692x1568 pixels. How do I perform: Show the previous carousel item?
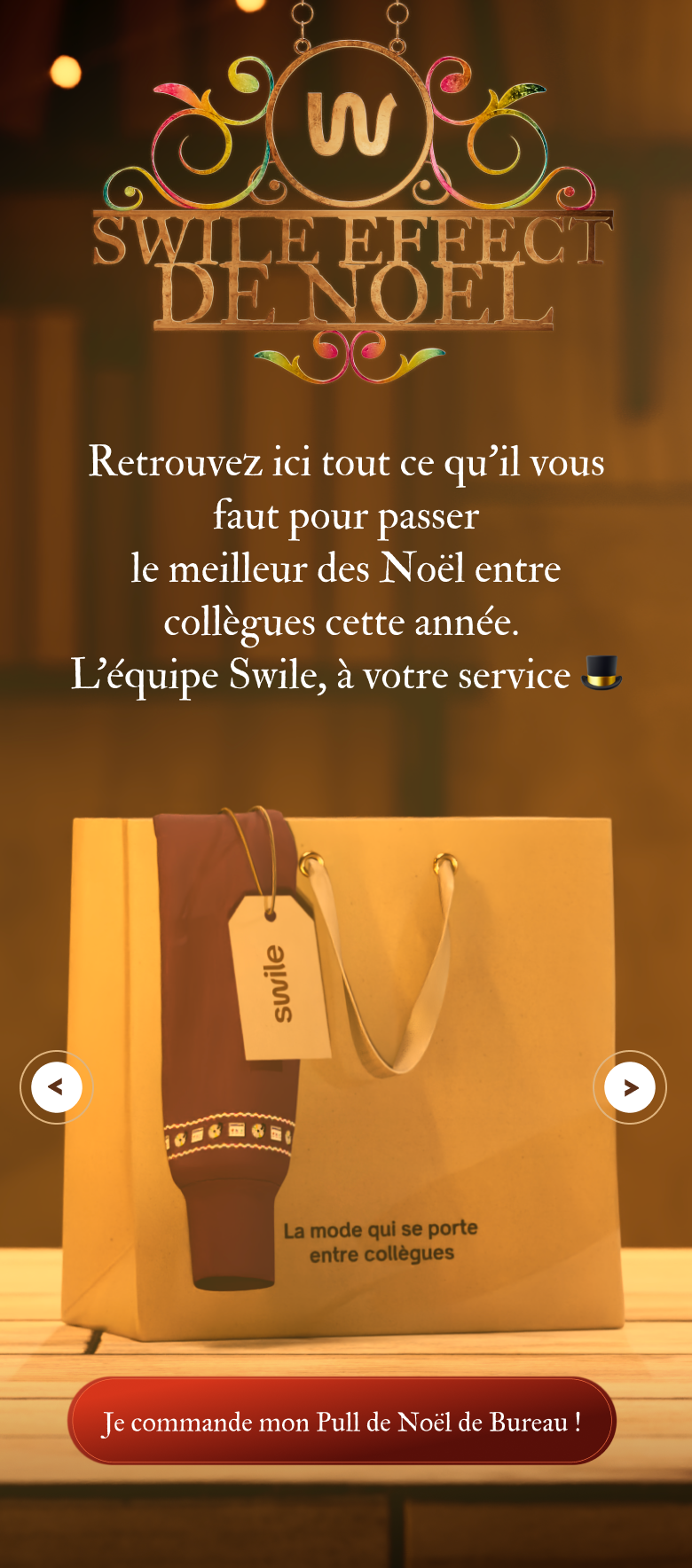[x=57, y=1086]
